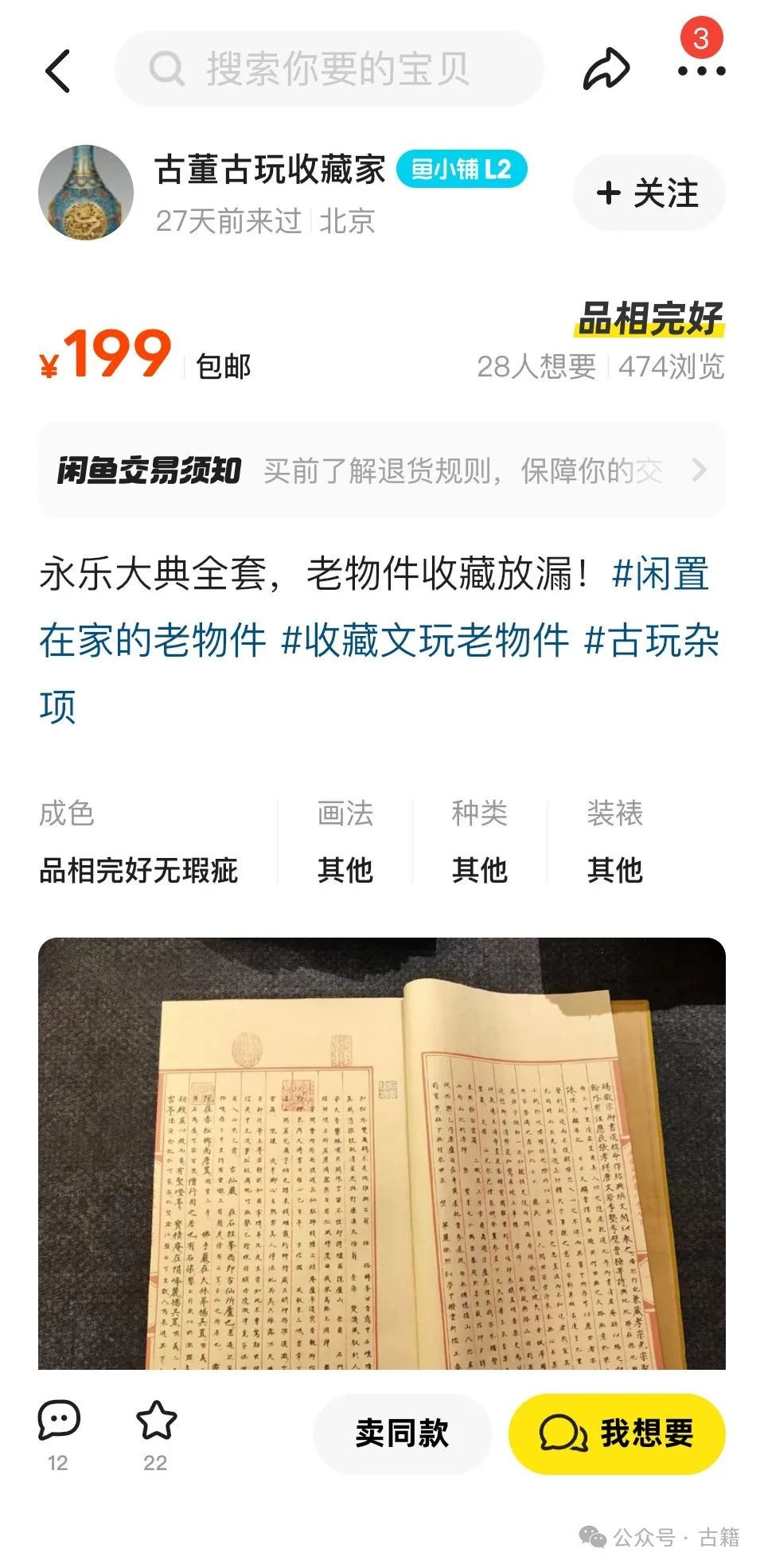Tap the search box 搜索你要的宝贝

click(329, 69)
